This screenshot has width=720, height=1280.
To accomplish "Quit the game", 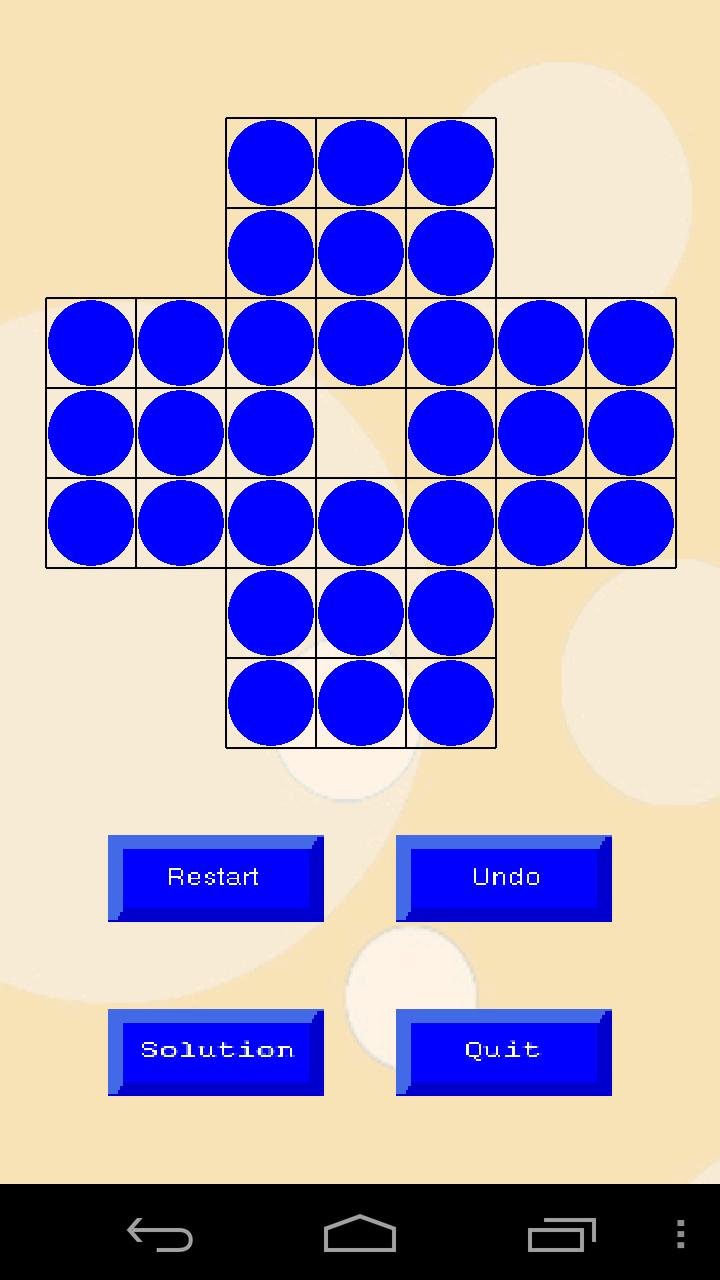I will (504, 1051).
